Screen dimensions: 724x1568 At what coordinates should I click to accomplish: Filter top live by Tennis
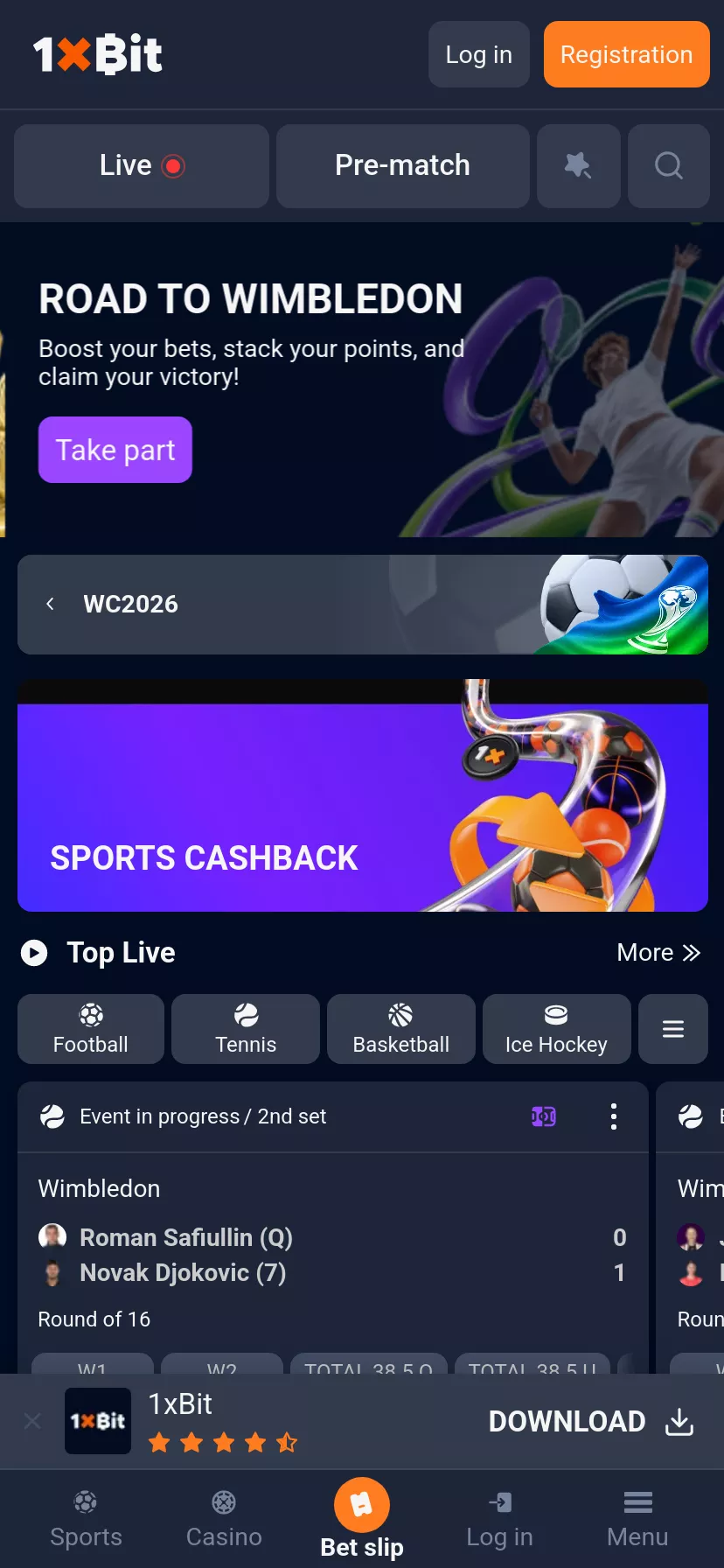246,1029
